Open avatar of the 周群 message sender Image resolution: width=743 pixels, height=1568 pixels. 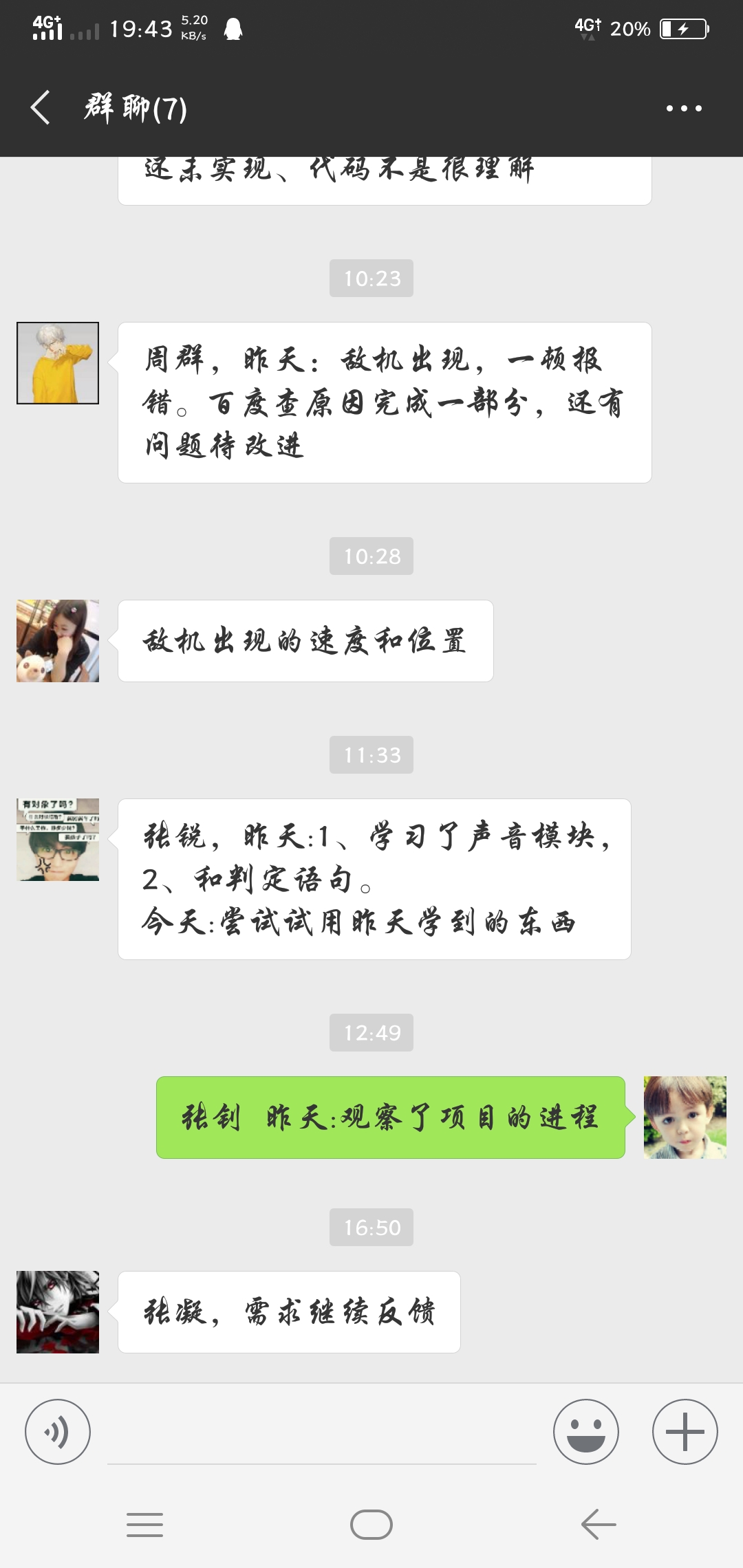point(58,363)
